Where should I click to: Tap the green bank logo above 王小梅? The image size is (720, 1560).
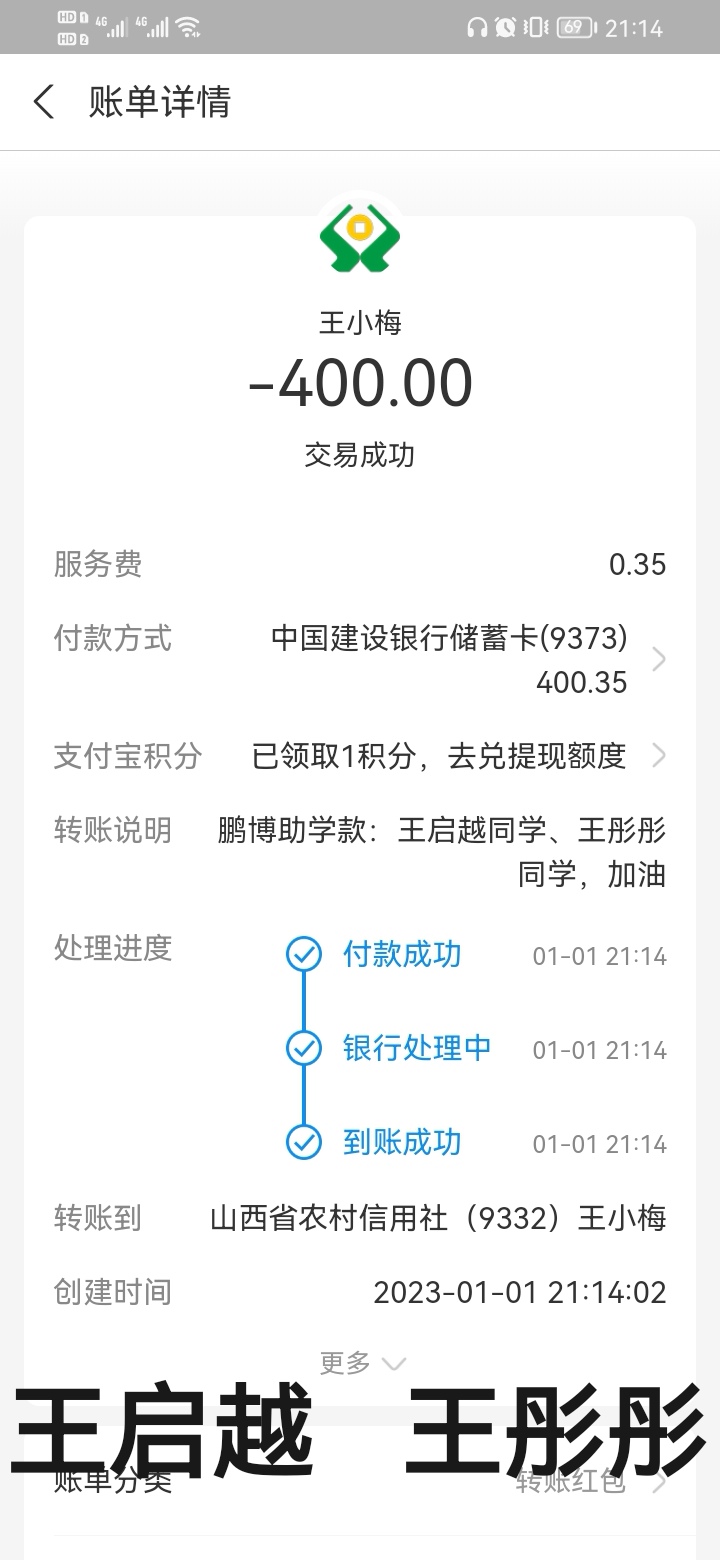pyautogui.click(x=358, y=237)
